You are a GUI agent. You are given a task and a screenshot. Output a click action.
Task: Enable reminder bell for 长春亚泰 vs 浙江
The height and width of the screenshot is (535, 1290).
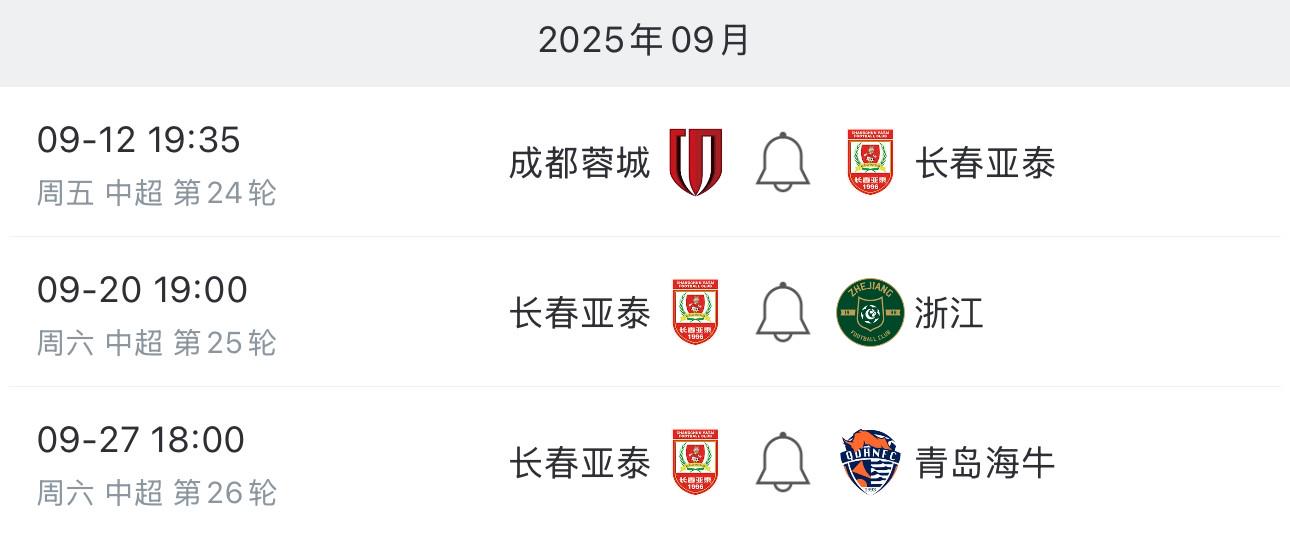coord(783,312)
